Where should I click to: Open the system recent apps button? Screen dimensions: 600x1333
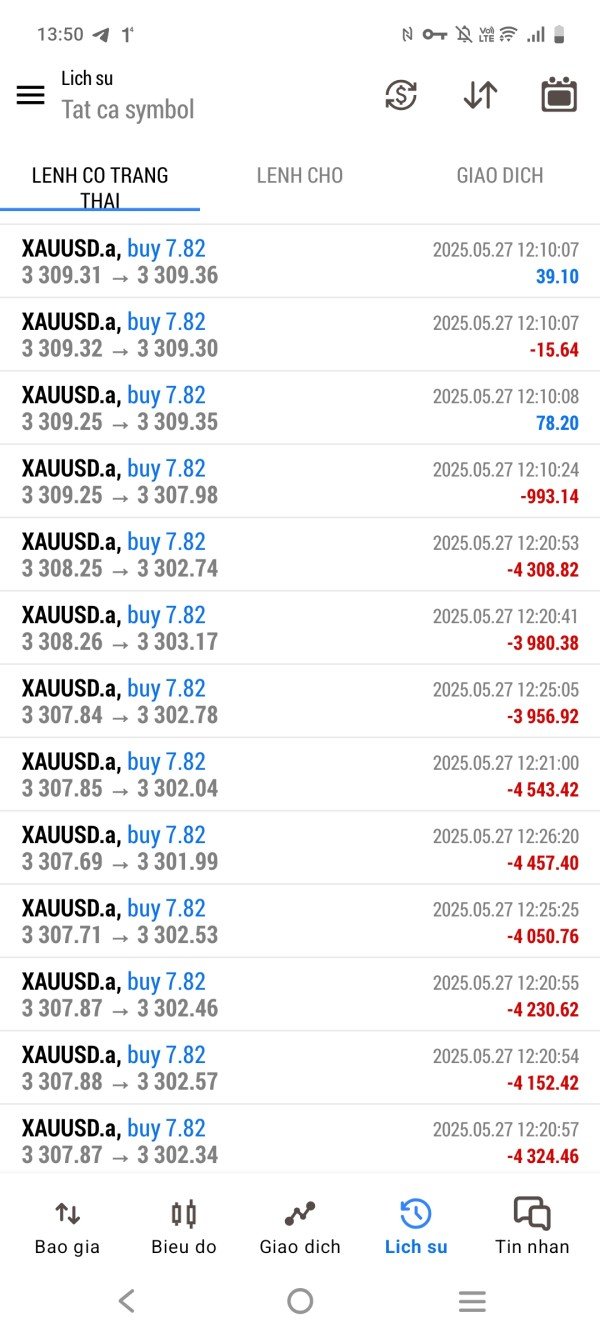pos(472,1301)
